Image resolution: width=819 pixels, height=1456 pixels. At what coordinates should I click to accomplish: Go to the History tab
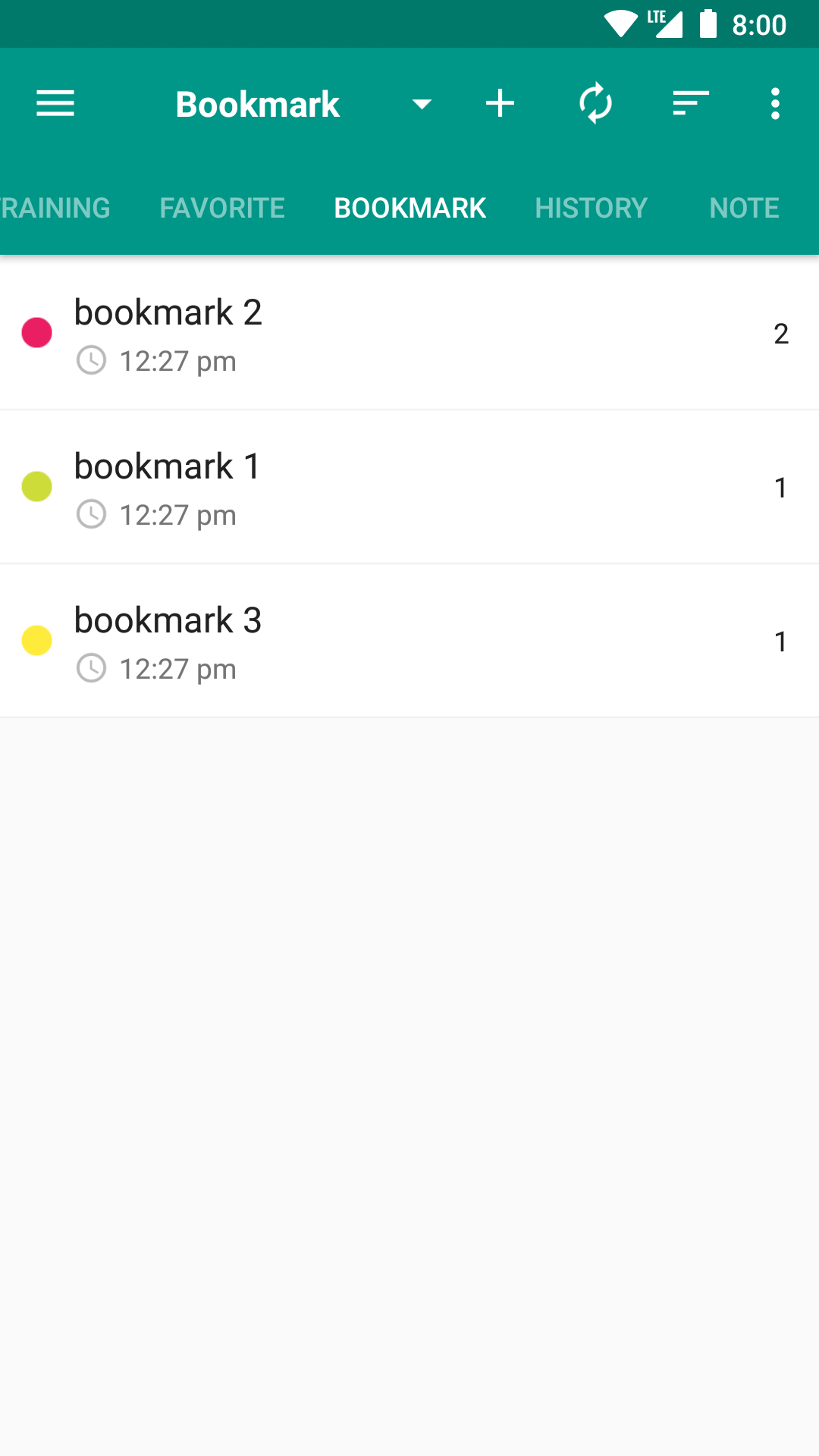tap(591, 208)
